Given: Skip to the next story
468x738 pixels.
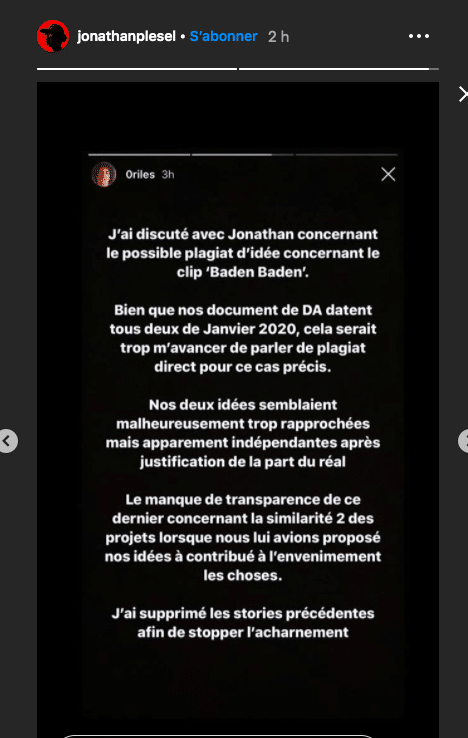Looking at the screenshot, I should click(463, 441).
